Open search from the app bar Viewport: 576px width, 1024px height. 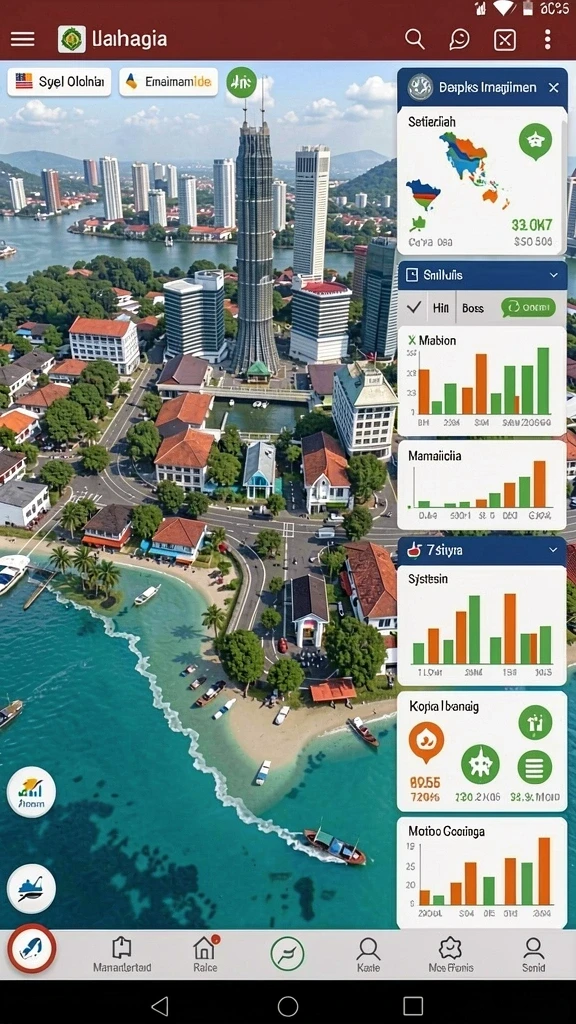(x=415, y=39)
